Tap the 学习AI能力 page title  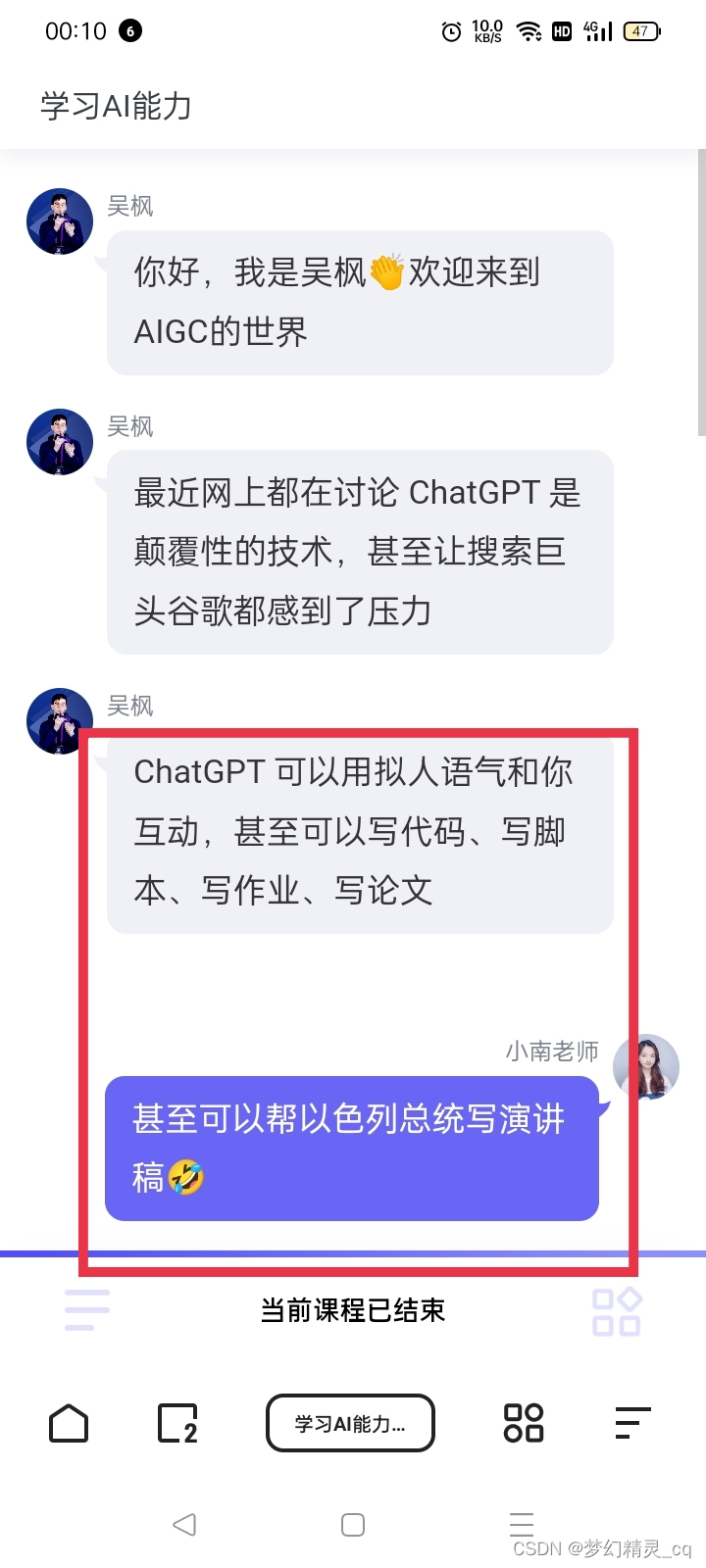[114, 106]
